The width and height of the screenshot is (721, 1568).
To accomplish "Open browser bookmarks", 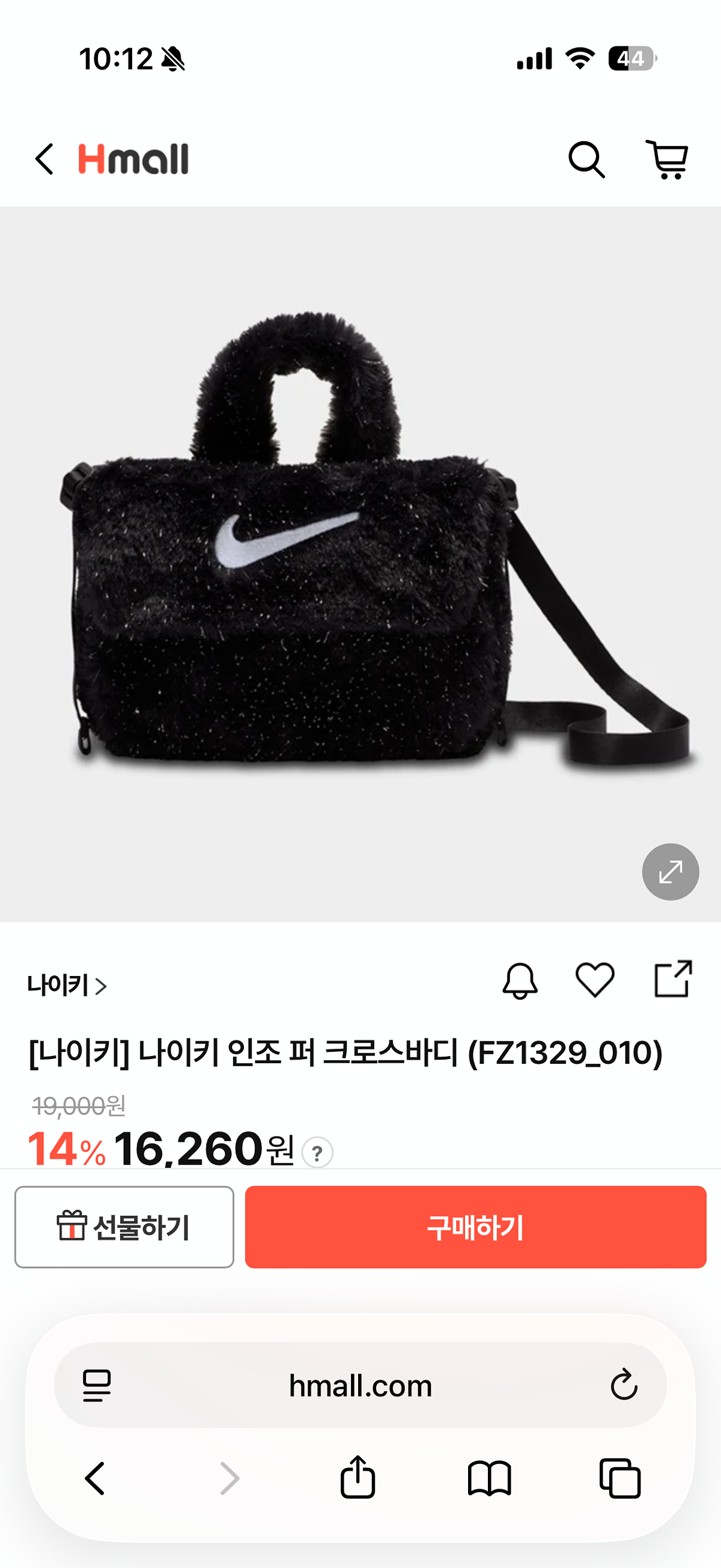I will pos(489,1478).
